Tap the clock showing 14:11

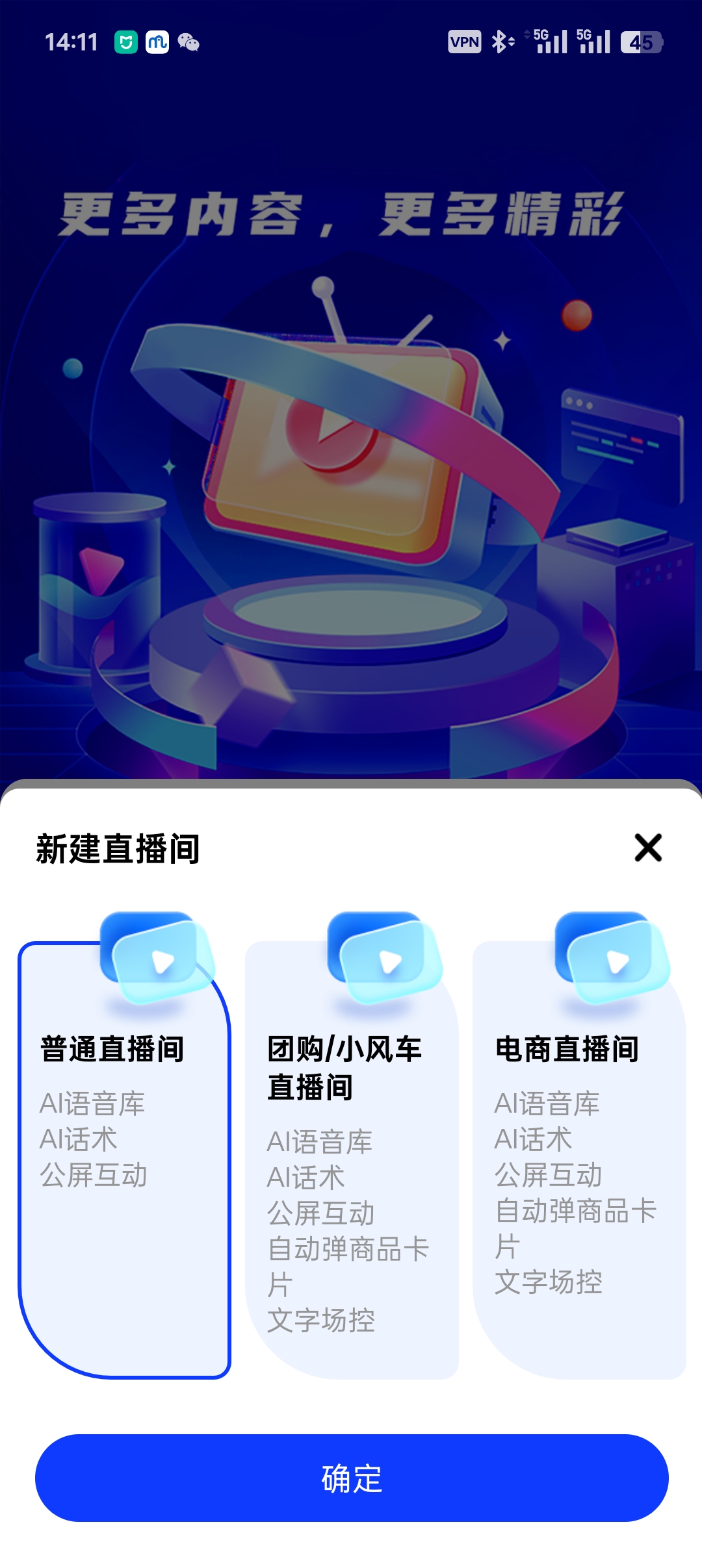71,42
